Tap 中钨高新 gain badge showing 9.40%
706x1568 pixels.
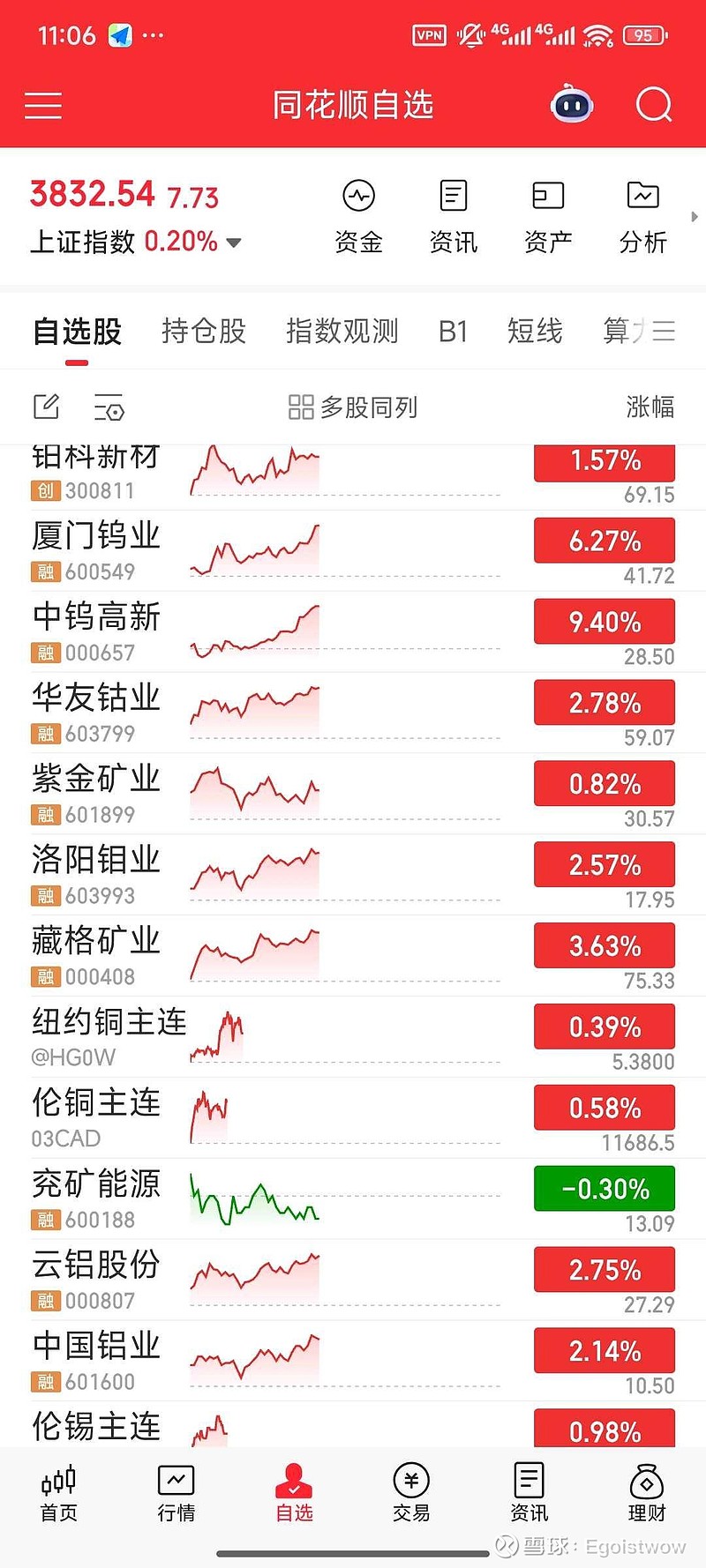(604, 621)
